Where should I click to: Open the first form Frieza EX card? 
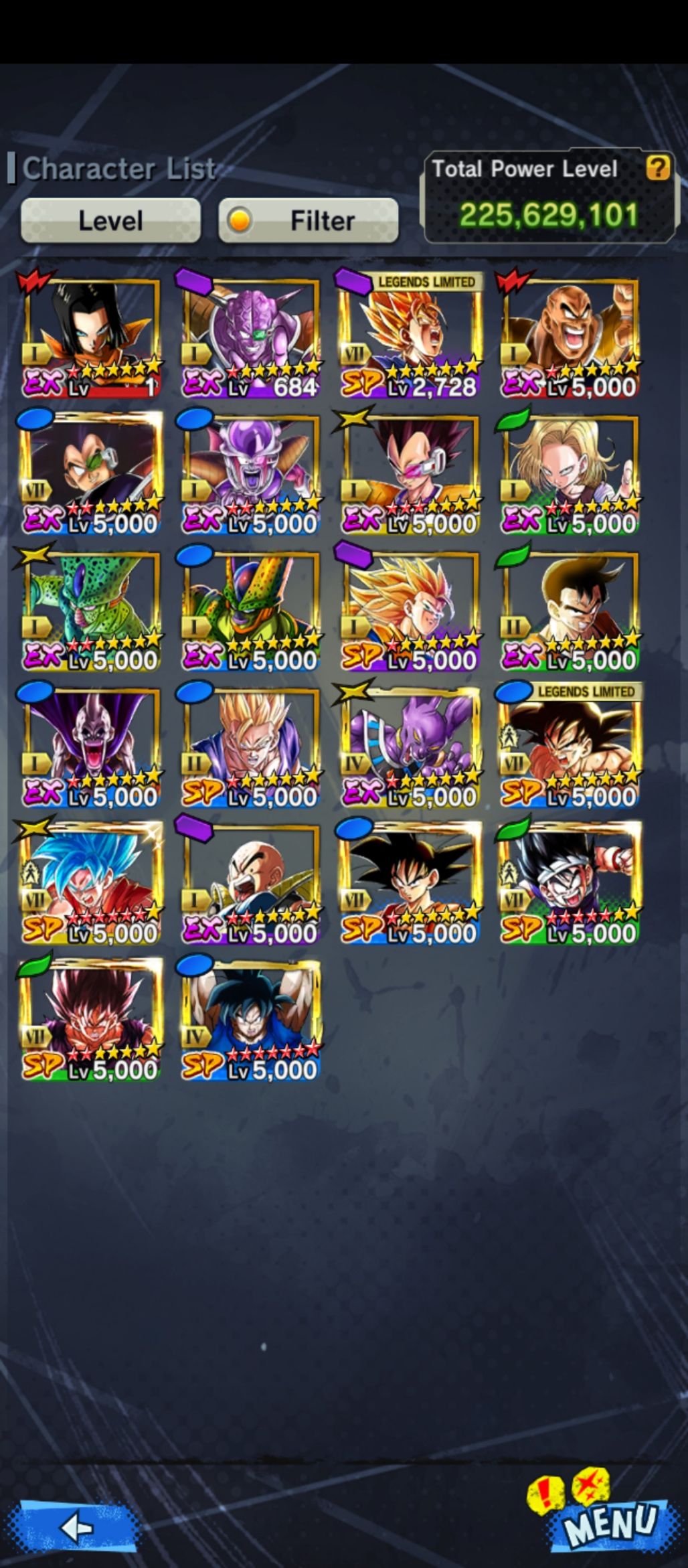coord(250,473)
